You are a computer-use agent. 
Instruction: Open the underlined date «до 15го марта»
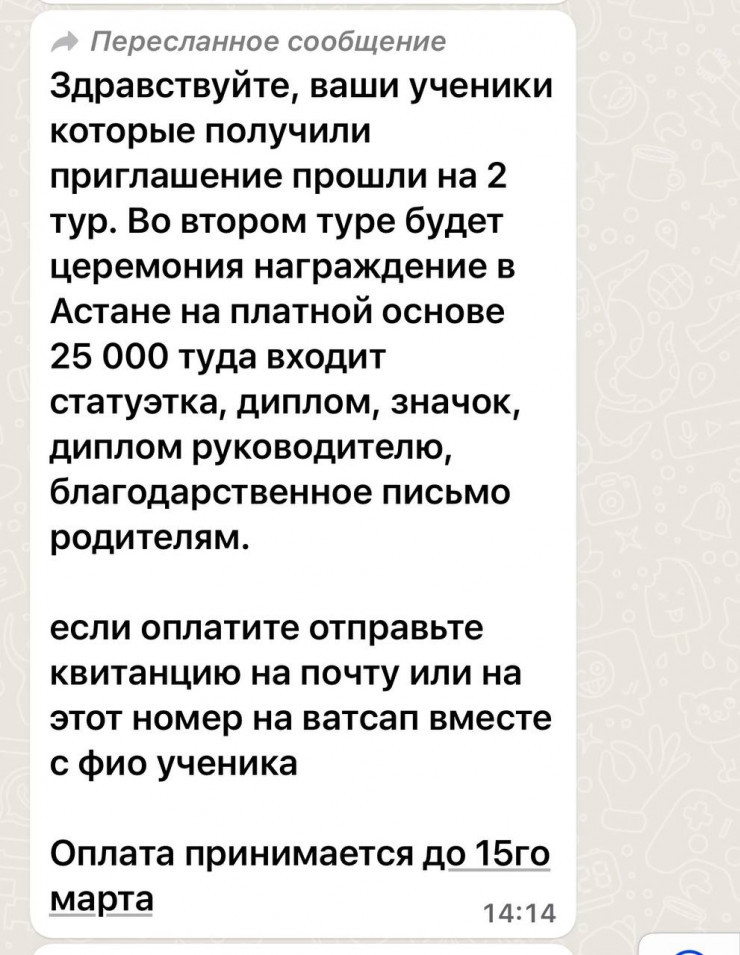point(498,856)
